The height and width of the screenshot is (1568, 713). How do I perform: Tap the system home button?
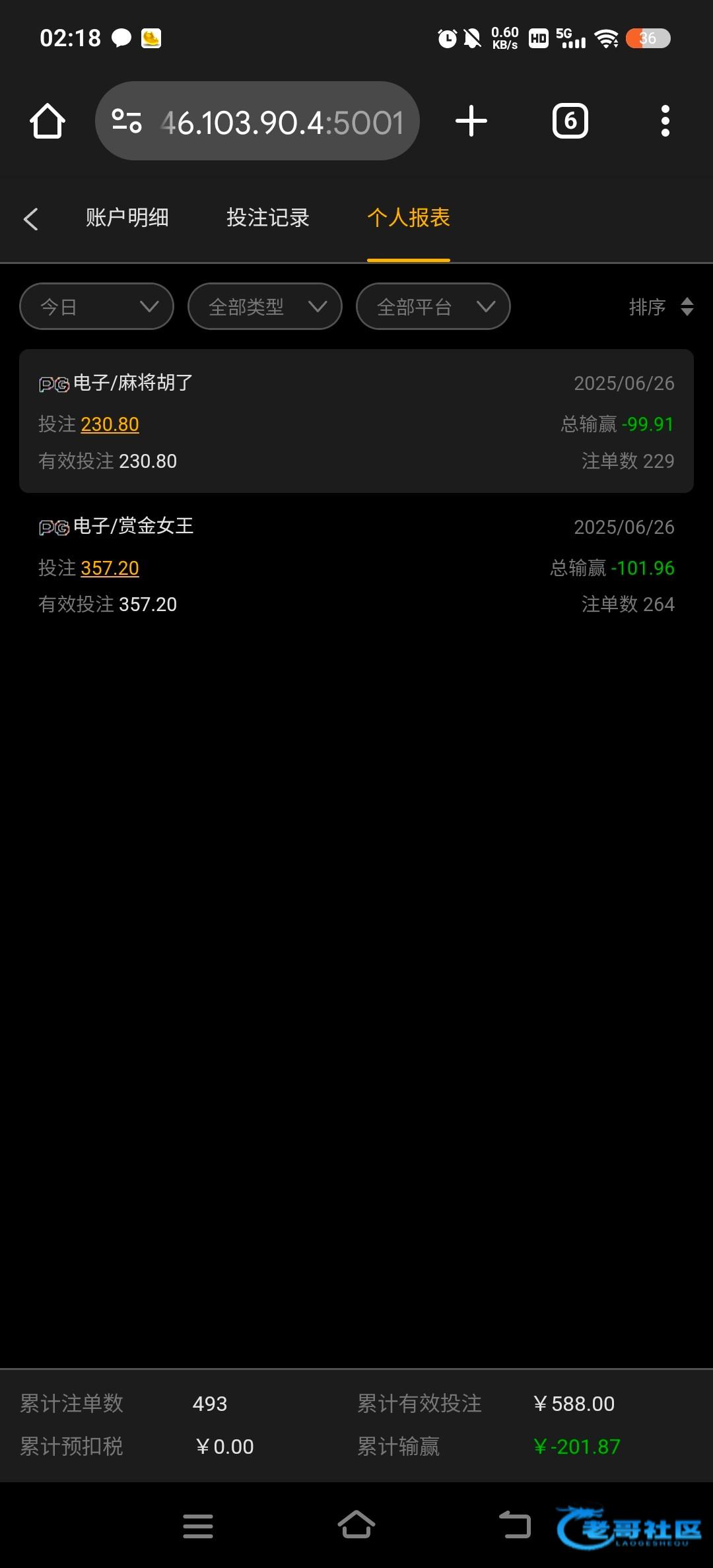click(x=356, y=1525)
